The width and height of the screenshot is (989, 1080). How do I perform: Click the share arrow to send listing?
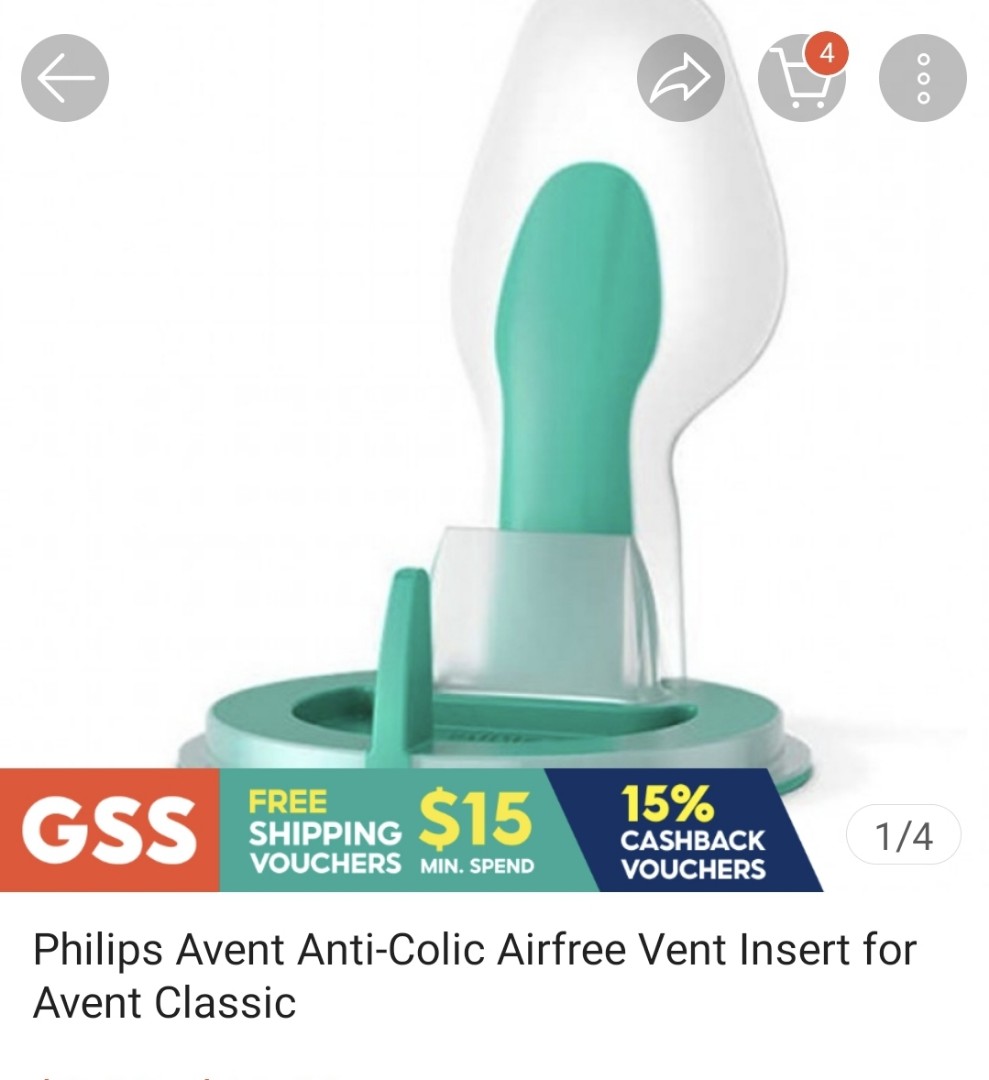(x=682, y=77)
